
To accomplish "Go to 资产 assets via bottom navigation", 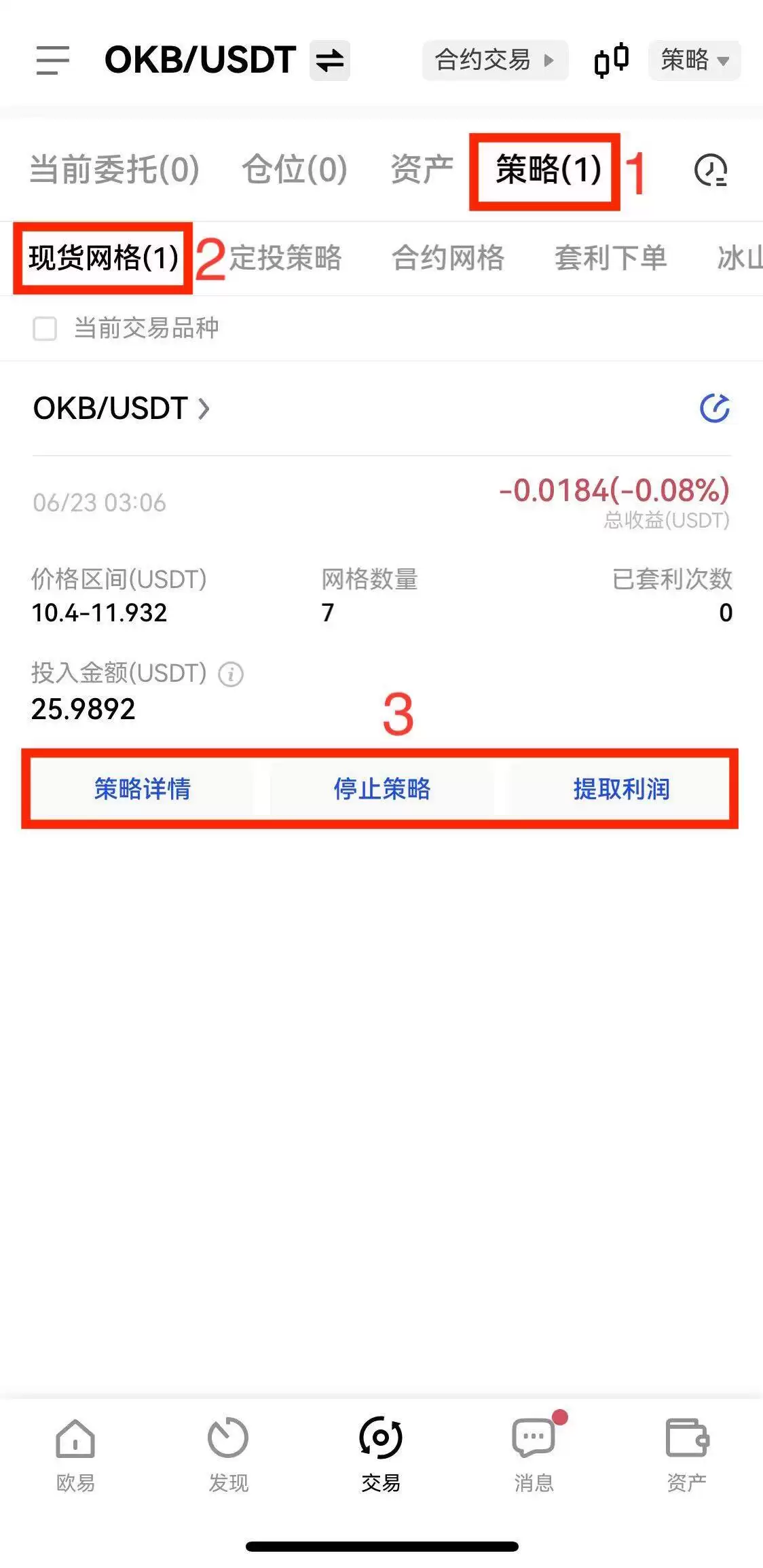I will (686, 1453).
